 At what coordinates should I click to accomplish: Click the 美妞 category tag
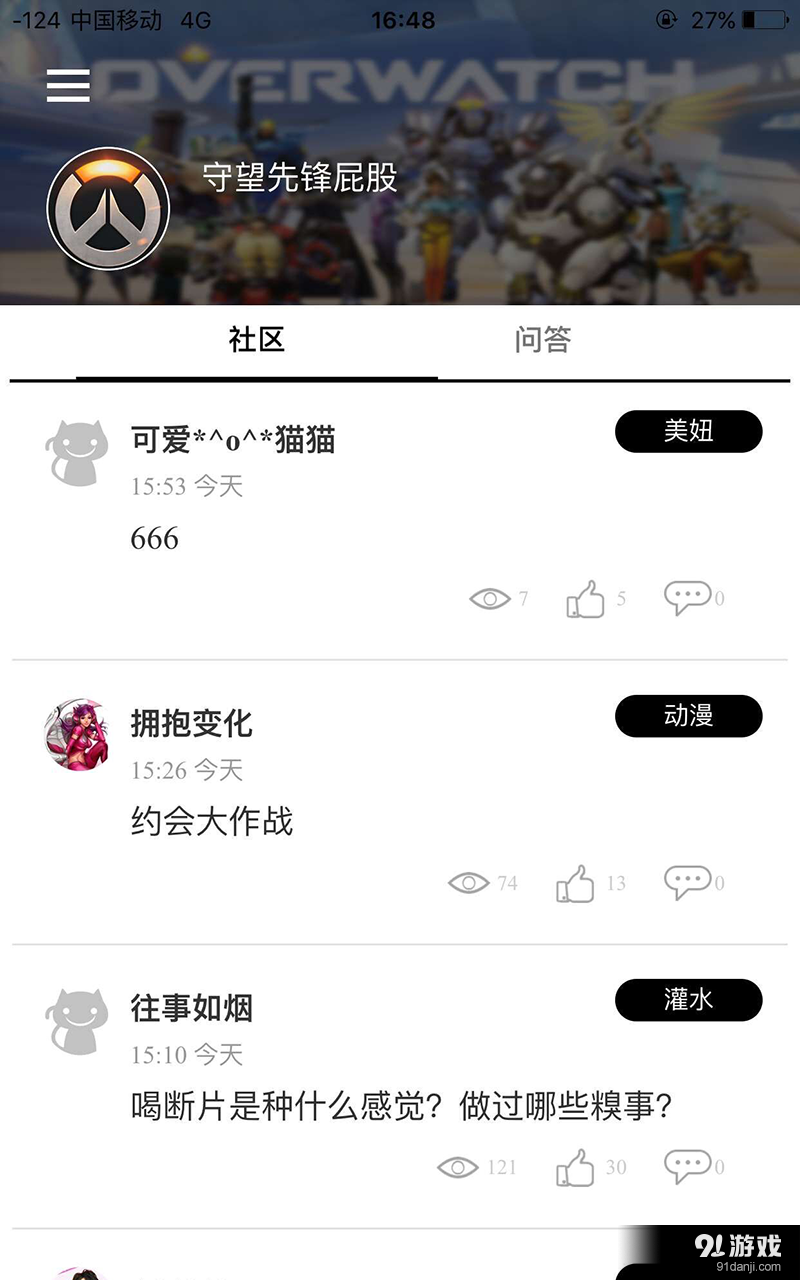688,431
